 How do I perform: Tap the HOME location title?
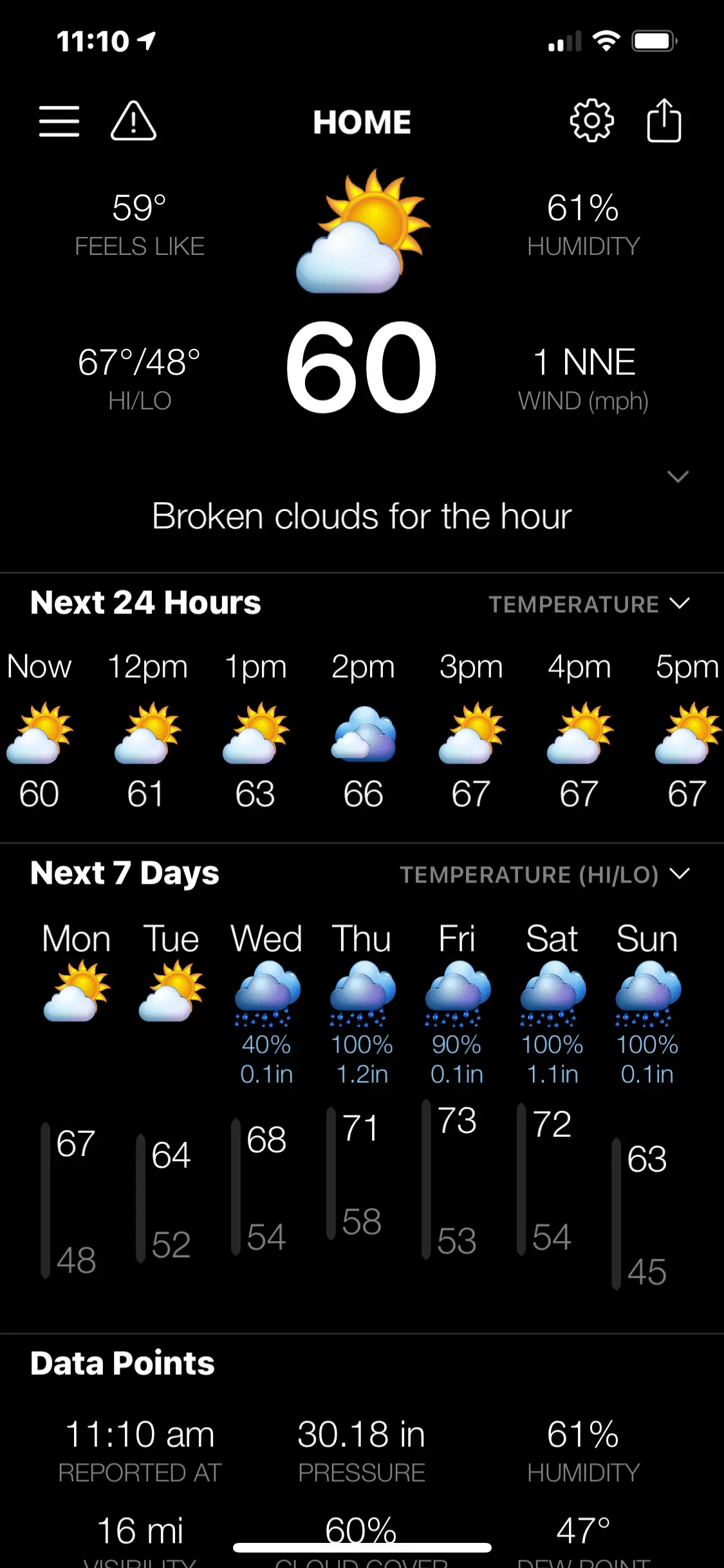tap(362, 122)
